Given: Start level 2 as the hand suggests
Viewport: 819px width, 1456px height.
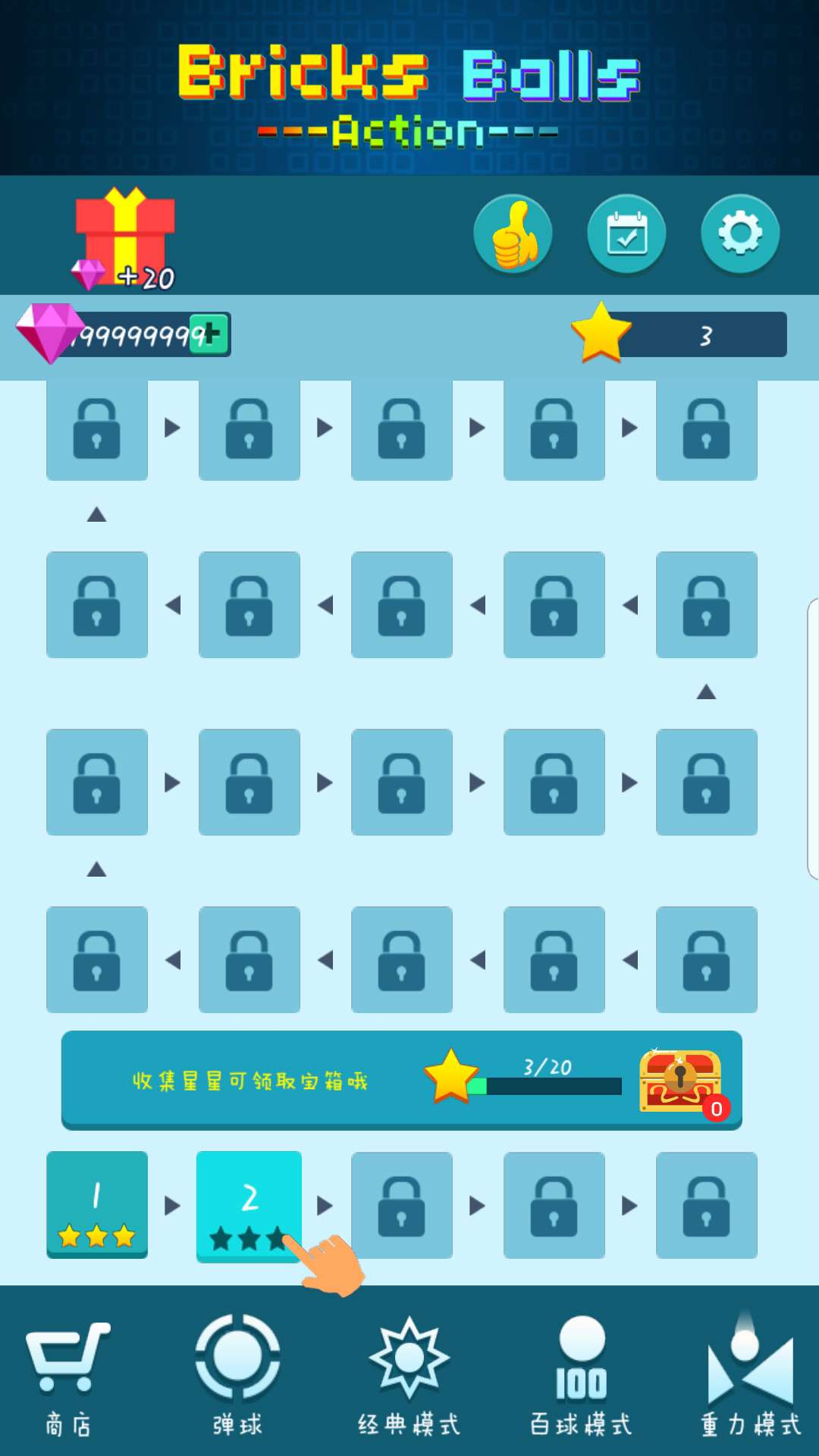Looking at the screenshot, I should [x=249, y=1206].
